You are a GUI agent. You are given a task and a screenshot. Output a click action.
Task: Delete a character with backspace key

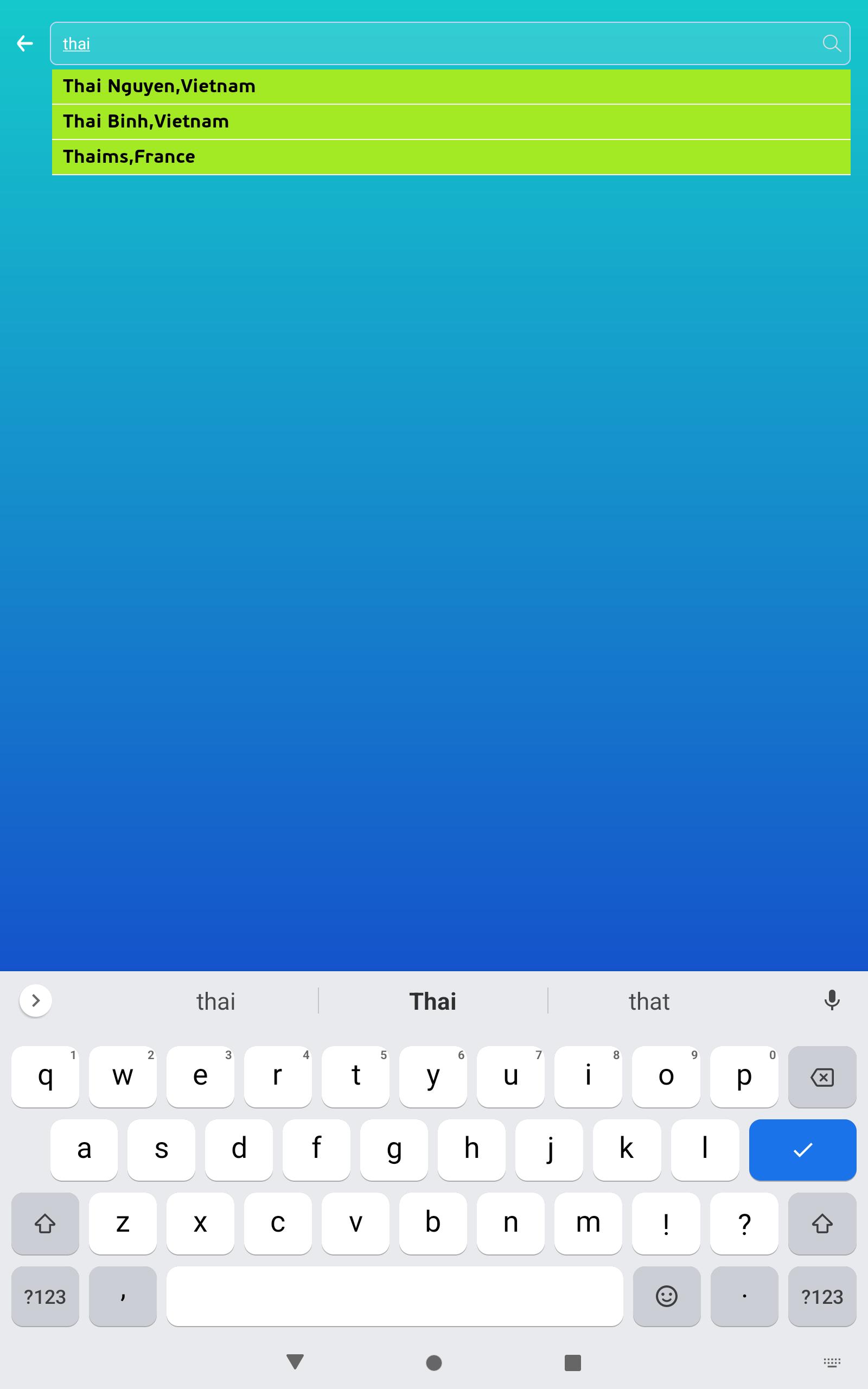(821, 1077)
